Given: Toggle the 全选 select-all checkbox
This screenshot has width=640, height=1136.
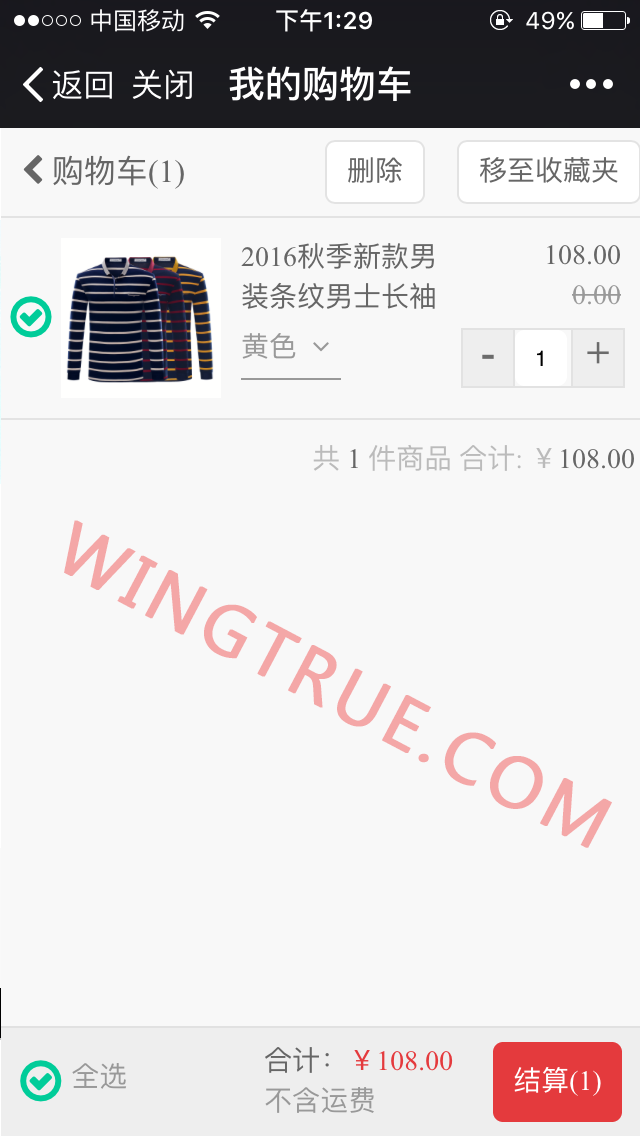Looking at the screenshot, I should [42, 1080].
